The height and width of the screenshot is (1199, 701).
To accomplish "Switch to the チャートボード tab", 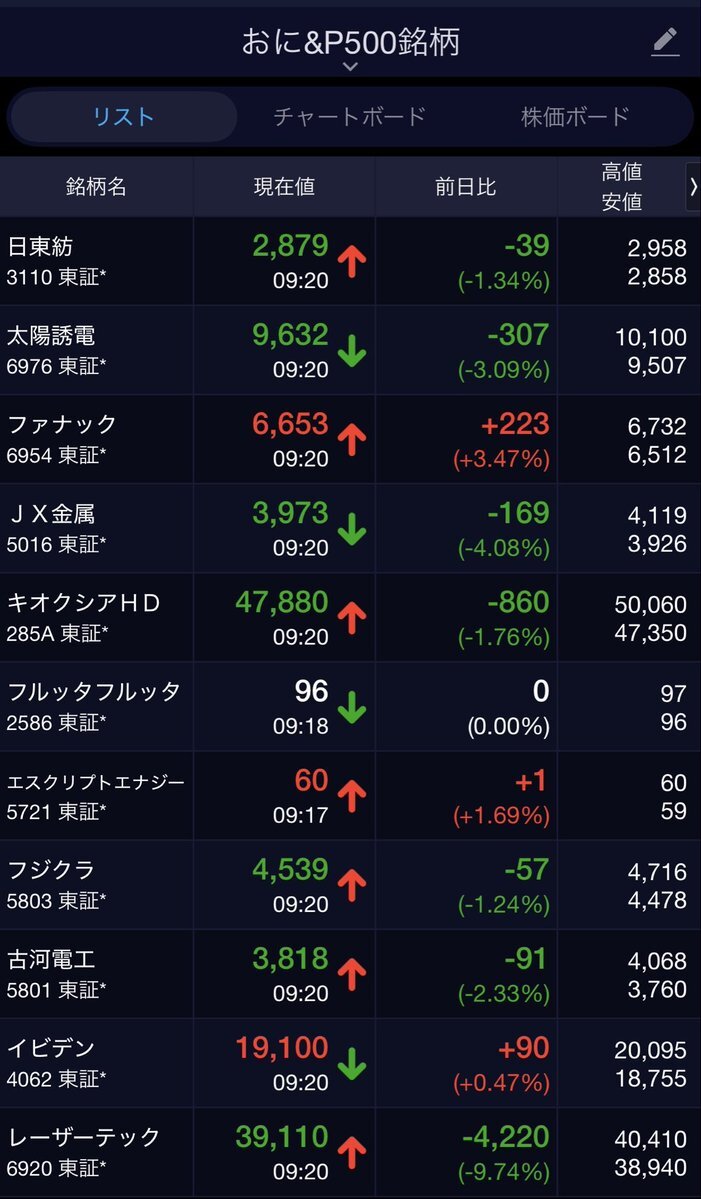I will tap(349, 116).
